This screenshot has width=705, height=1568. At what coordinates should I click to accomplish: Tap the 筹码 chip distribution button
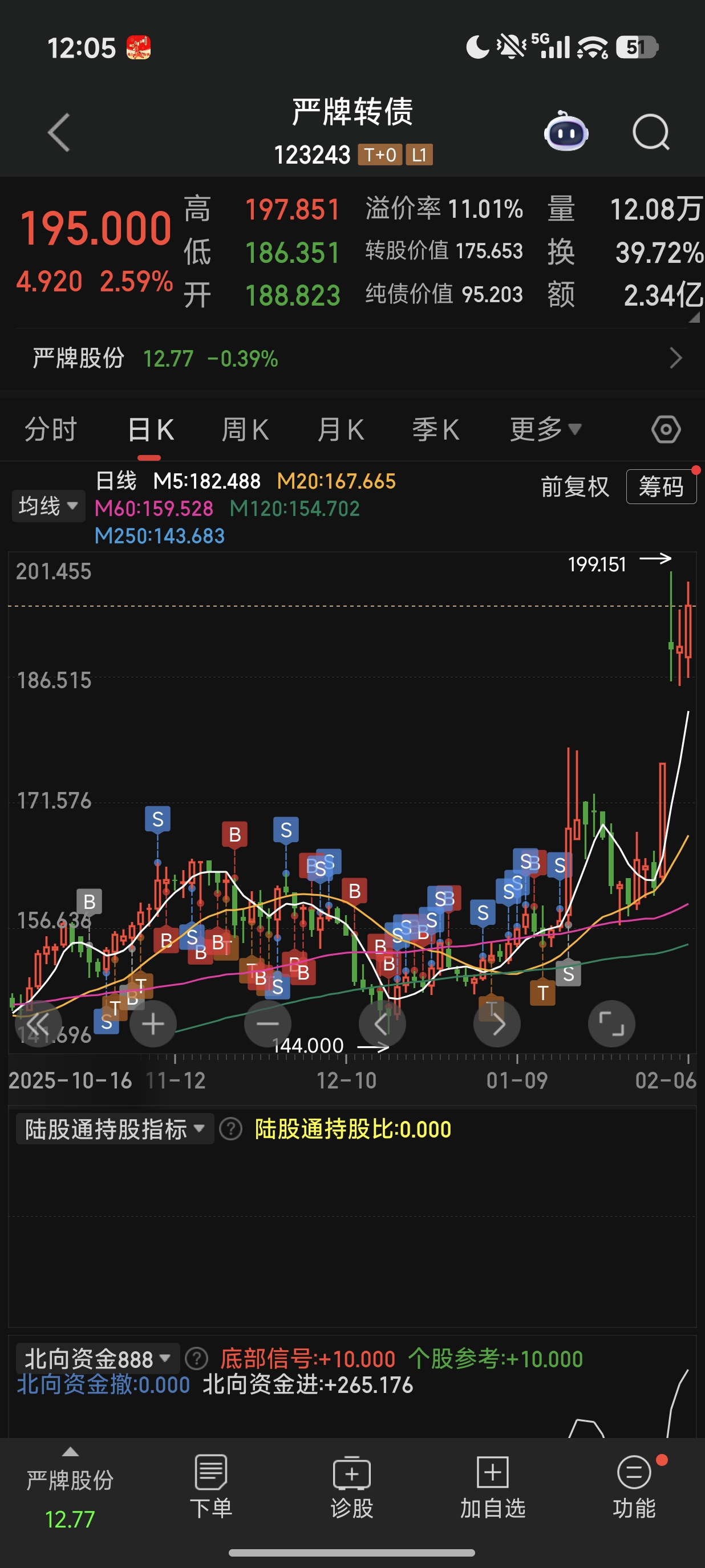pos(661,487)
